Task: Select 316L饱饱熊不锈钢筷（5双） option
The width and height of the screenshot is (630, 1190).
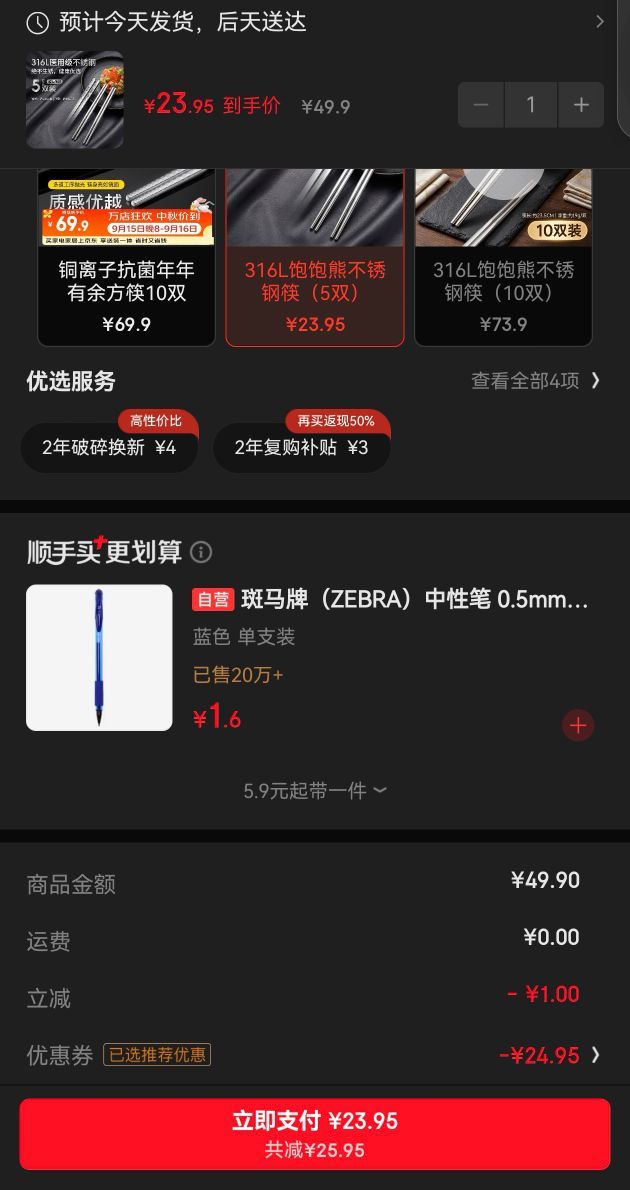Action: (x=315, y=257)
